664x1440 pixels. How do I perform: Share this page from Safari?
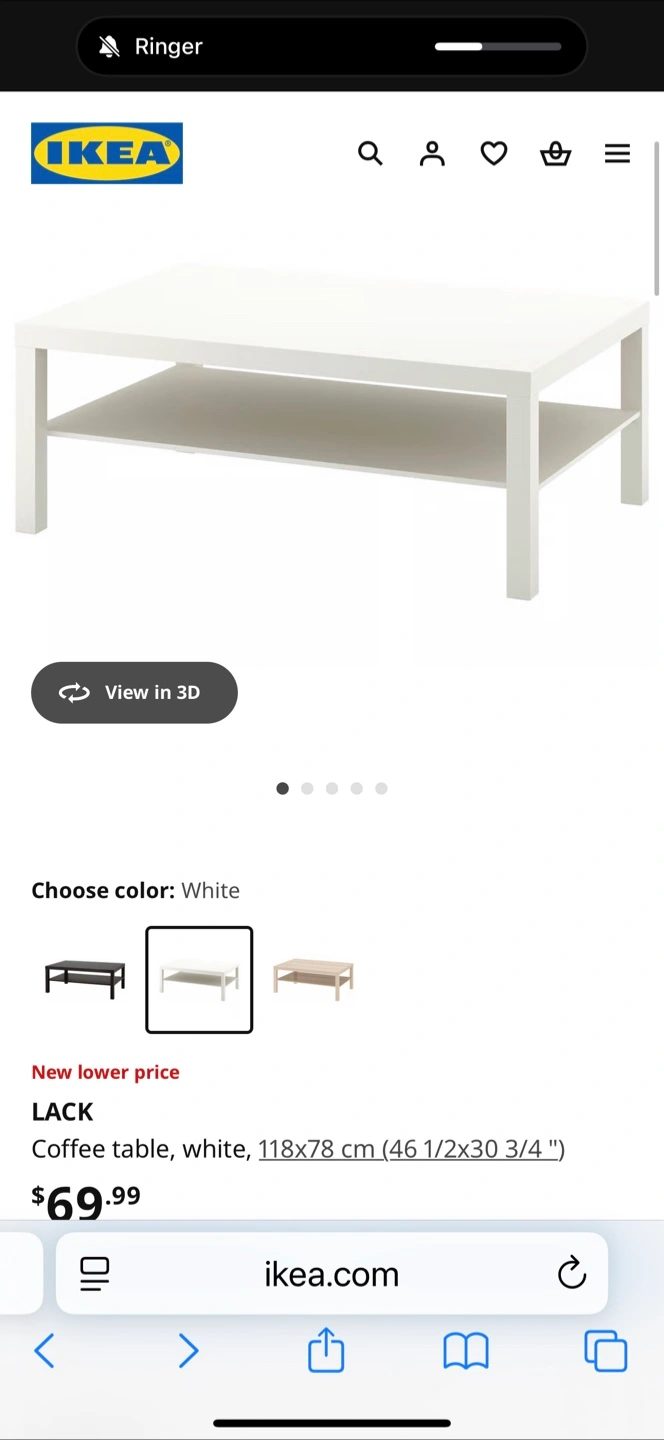[326, 1351]
